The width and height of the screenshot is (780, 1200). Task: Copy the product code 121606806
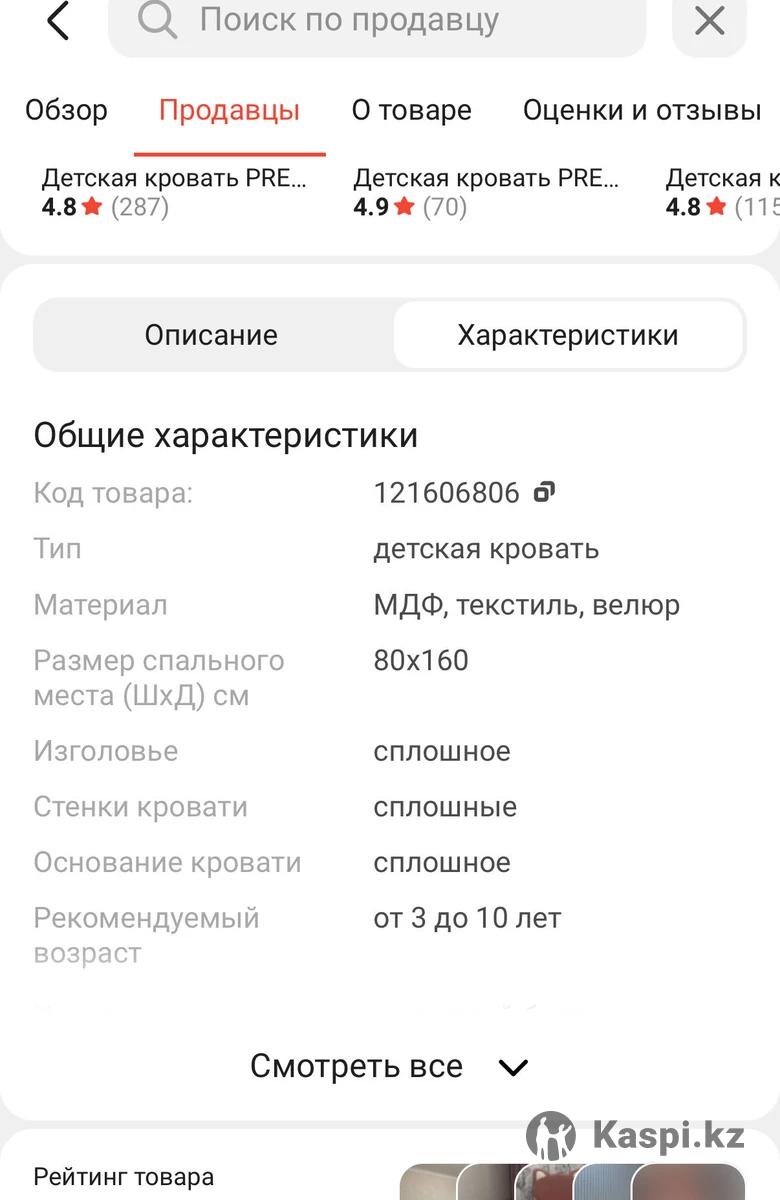(x=544, y=492)
